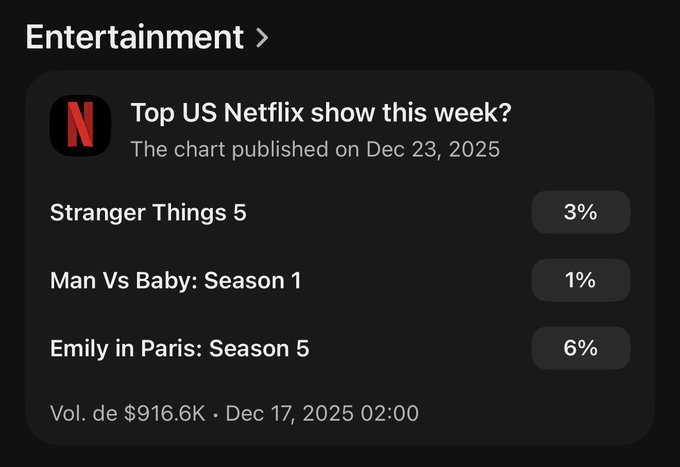
Task: Select the 3% odds for Stranger Things 5
Action: tap(580, 212)
